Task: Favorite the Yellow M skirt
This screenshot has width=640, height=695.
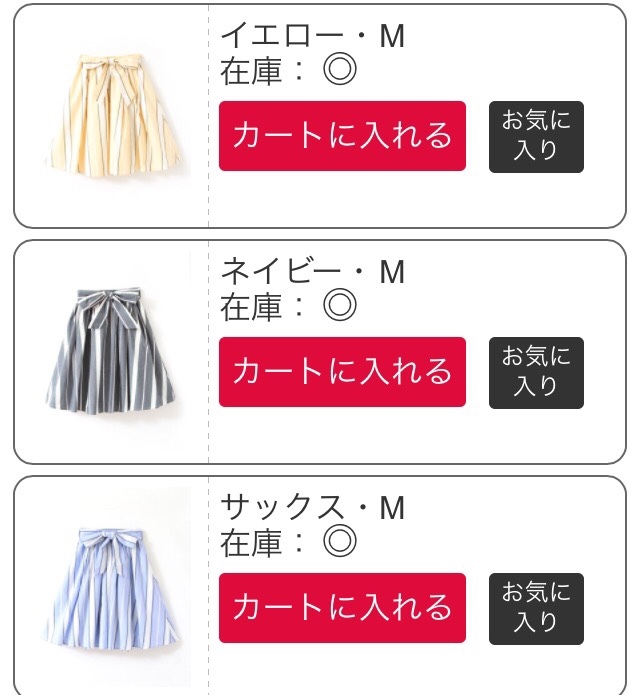Action: [x=536, y=137]
